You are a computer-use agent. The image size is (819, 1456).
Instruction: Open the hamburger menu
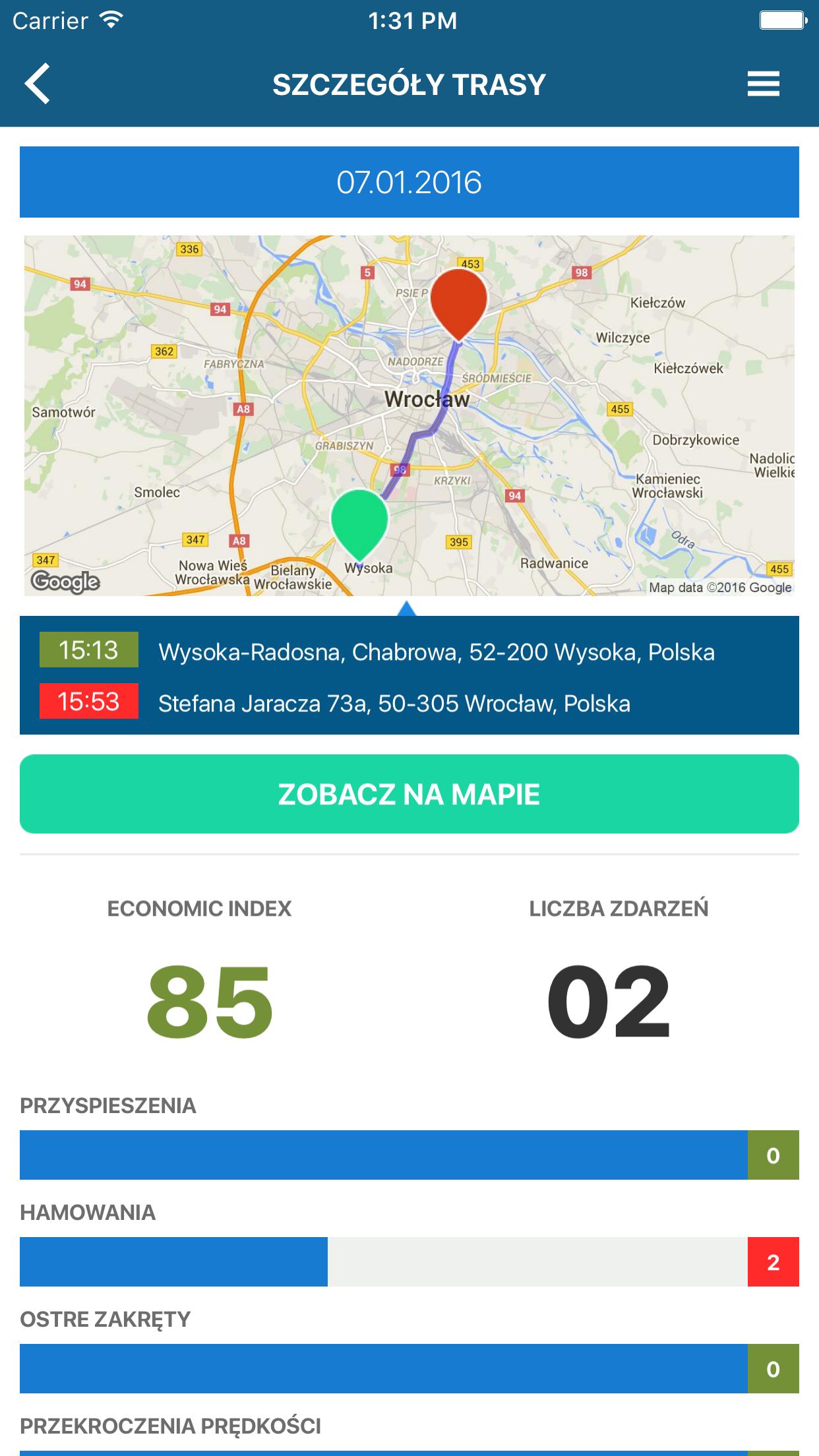coord(763,84)
